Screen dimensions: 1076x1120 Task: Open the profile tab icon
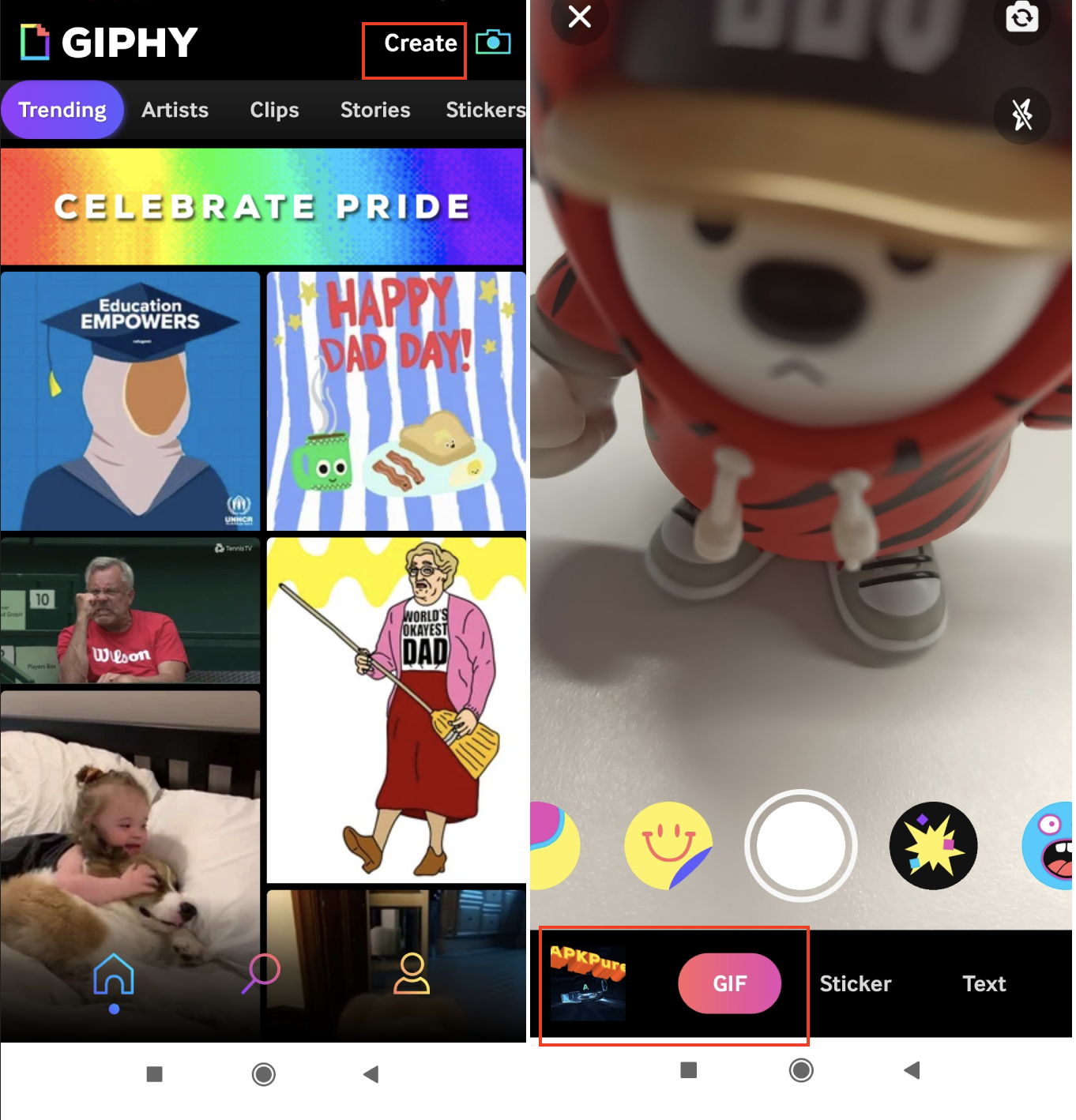tap(412, 973)
